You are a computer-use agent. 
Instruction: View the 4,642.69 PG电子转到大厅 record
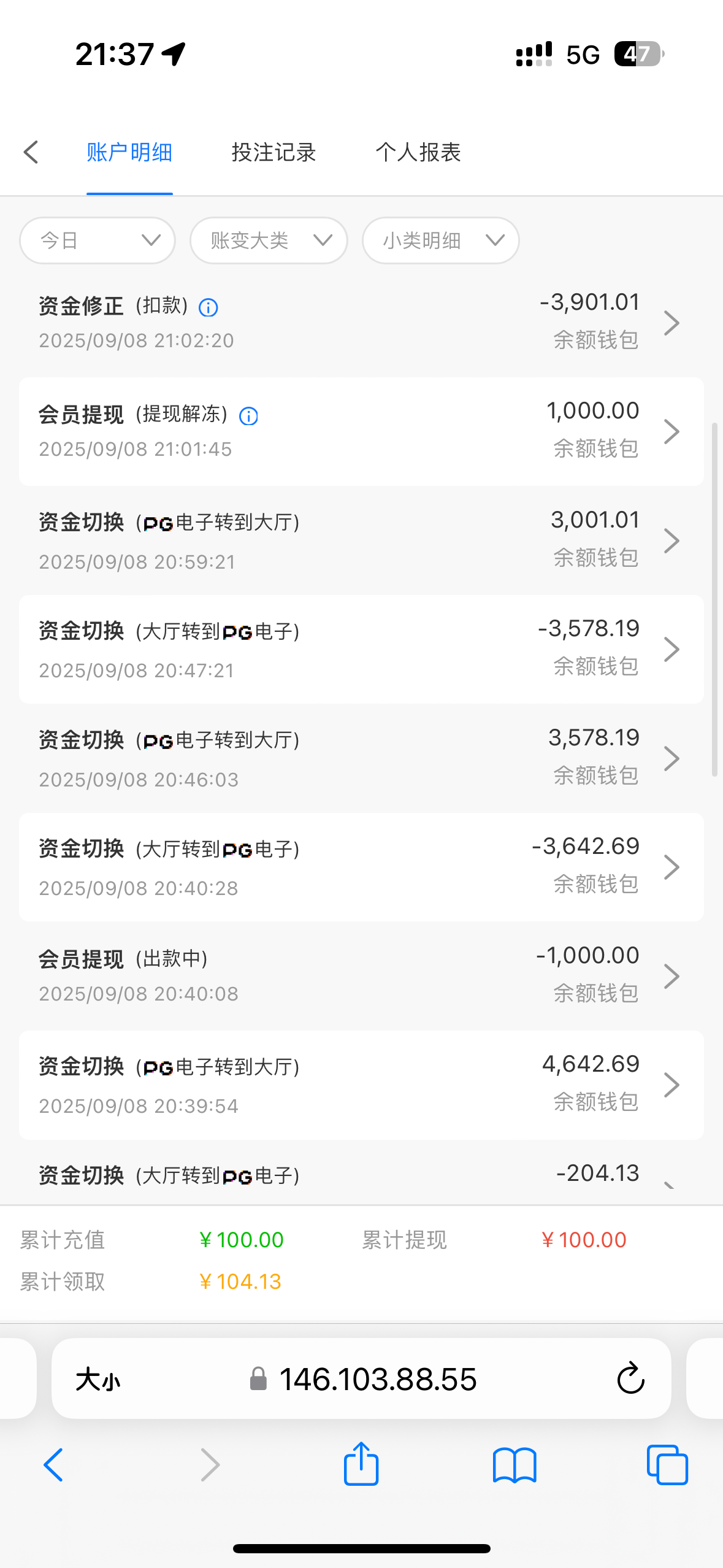tap(361, 1085)
